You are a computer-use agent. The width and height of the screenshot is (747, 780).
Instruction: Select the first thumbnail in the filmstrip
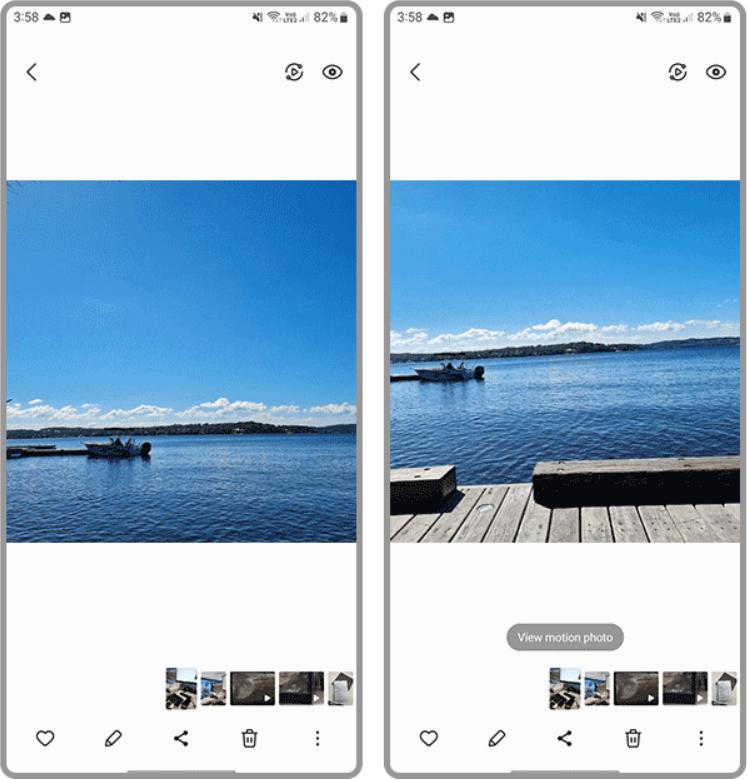pos(178,684)
